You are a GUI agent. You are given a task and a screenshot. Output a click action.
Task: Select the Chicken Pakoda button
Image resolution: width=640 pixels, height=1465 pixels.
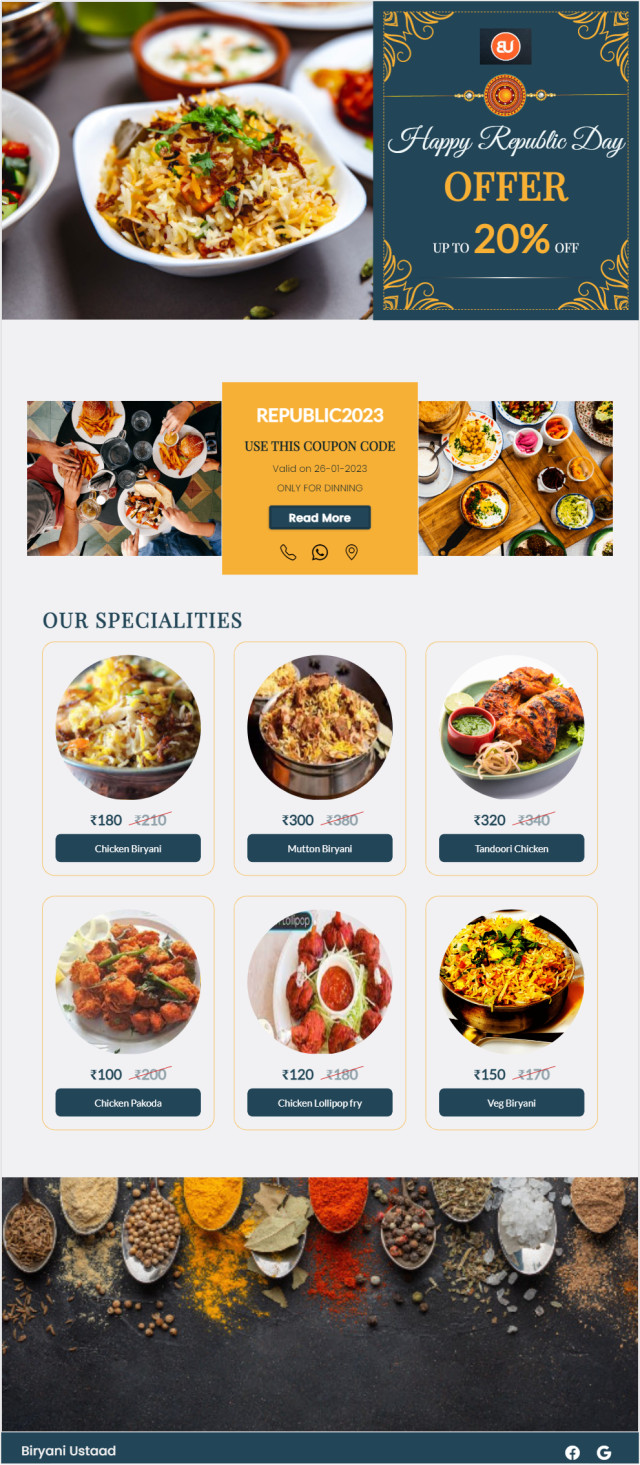(128, 1103)
